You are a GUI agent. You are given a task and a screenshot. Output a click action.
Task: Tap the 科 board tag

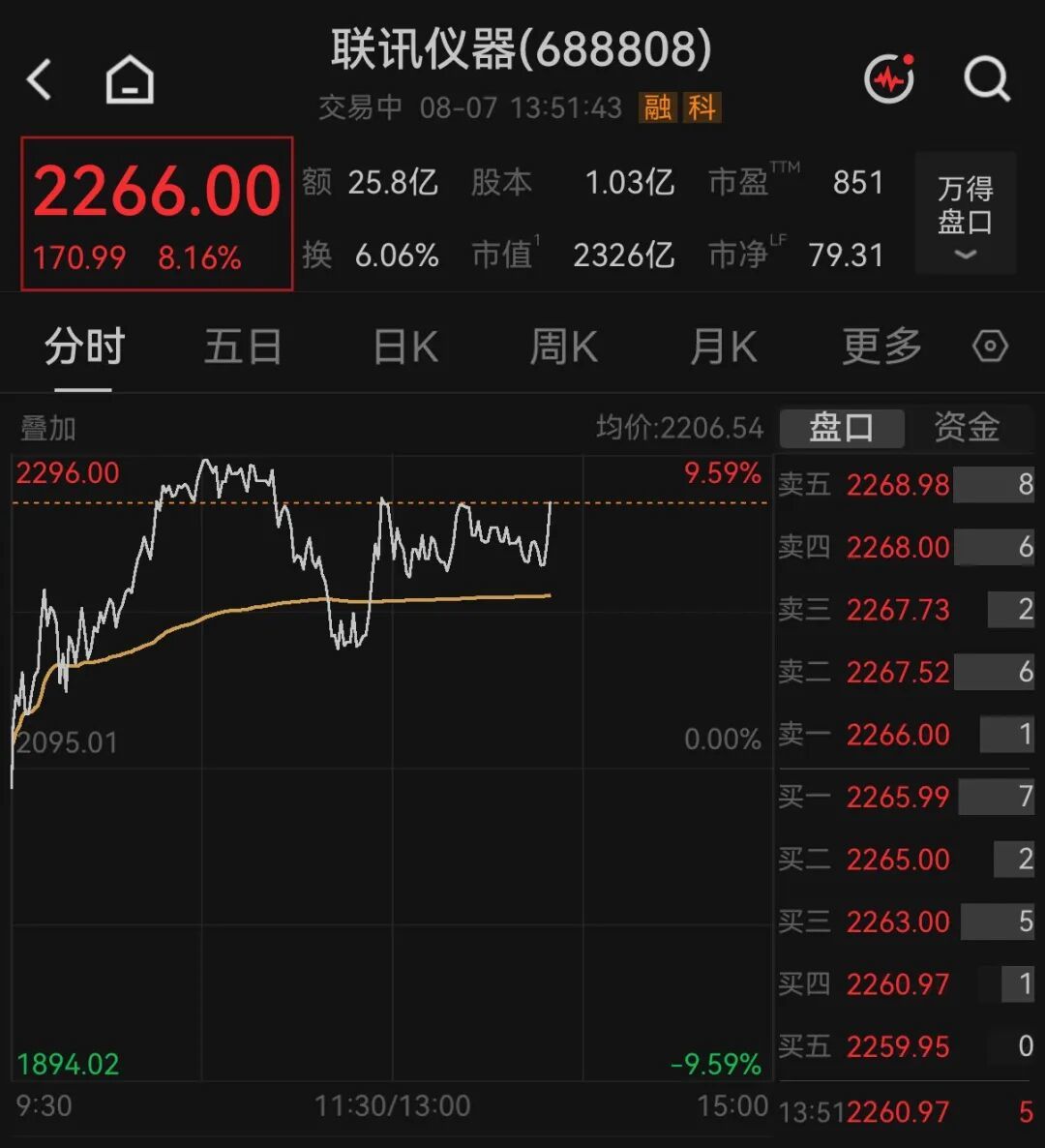pyautogui.click(x=702, y=107)
